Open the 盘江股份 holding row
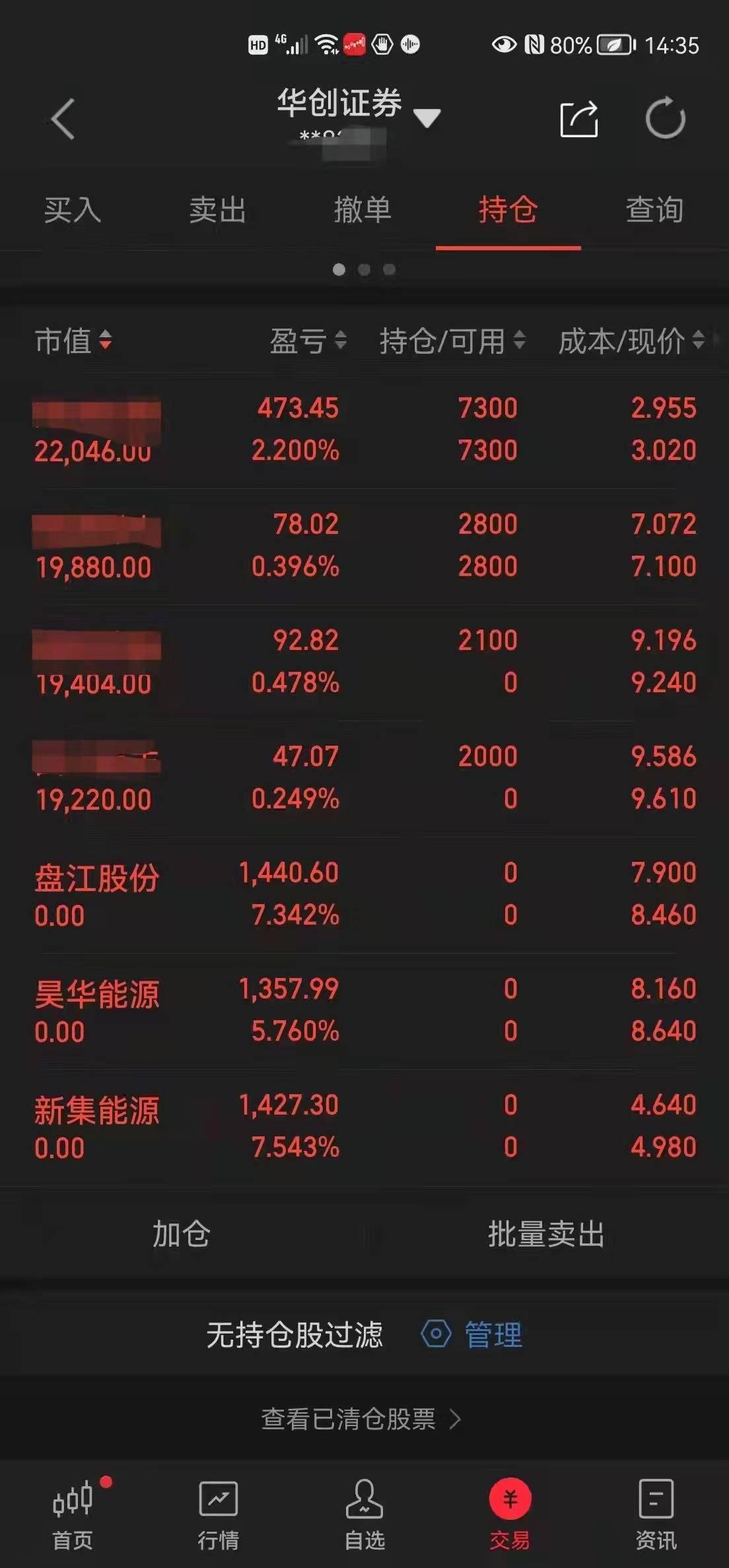This screenshot has width=729, height=1568. [x=364, y=894]
